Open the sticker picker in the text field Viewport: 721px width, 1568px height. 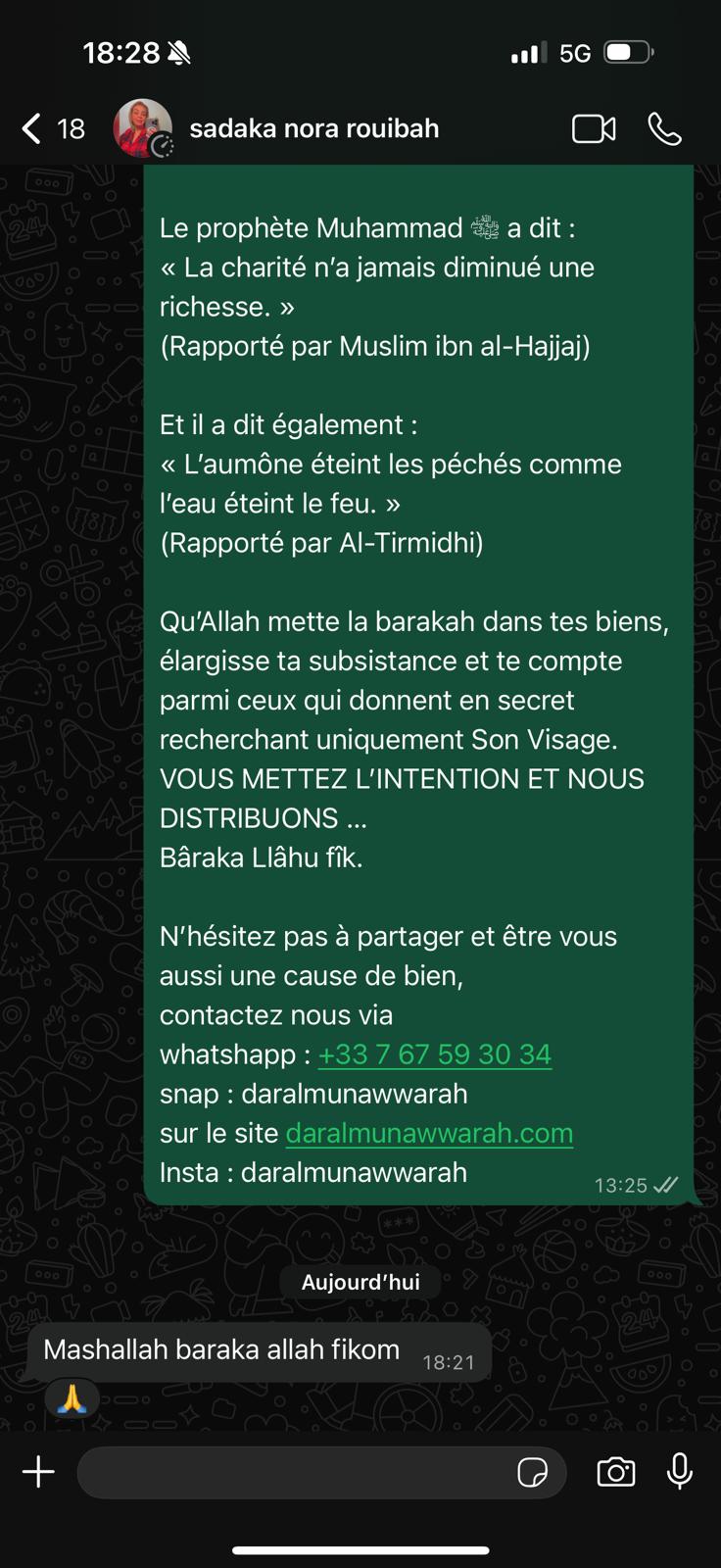pos(534,1472)
